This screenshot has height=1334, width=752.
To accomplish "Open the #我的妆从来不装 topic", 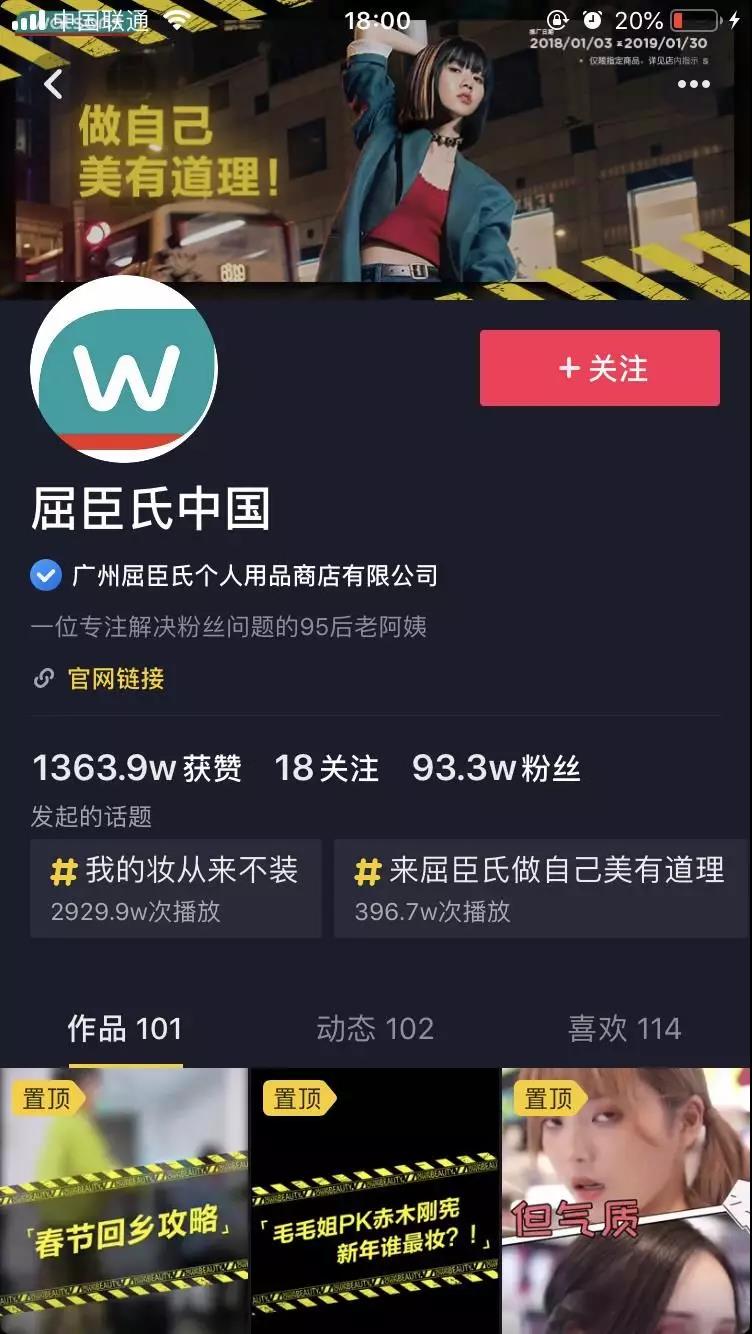I will point(176,888).
